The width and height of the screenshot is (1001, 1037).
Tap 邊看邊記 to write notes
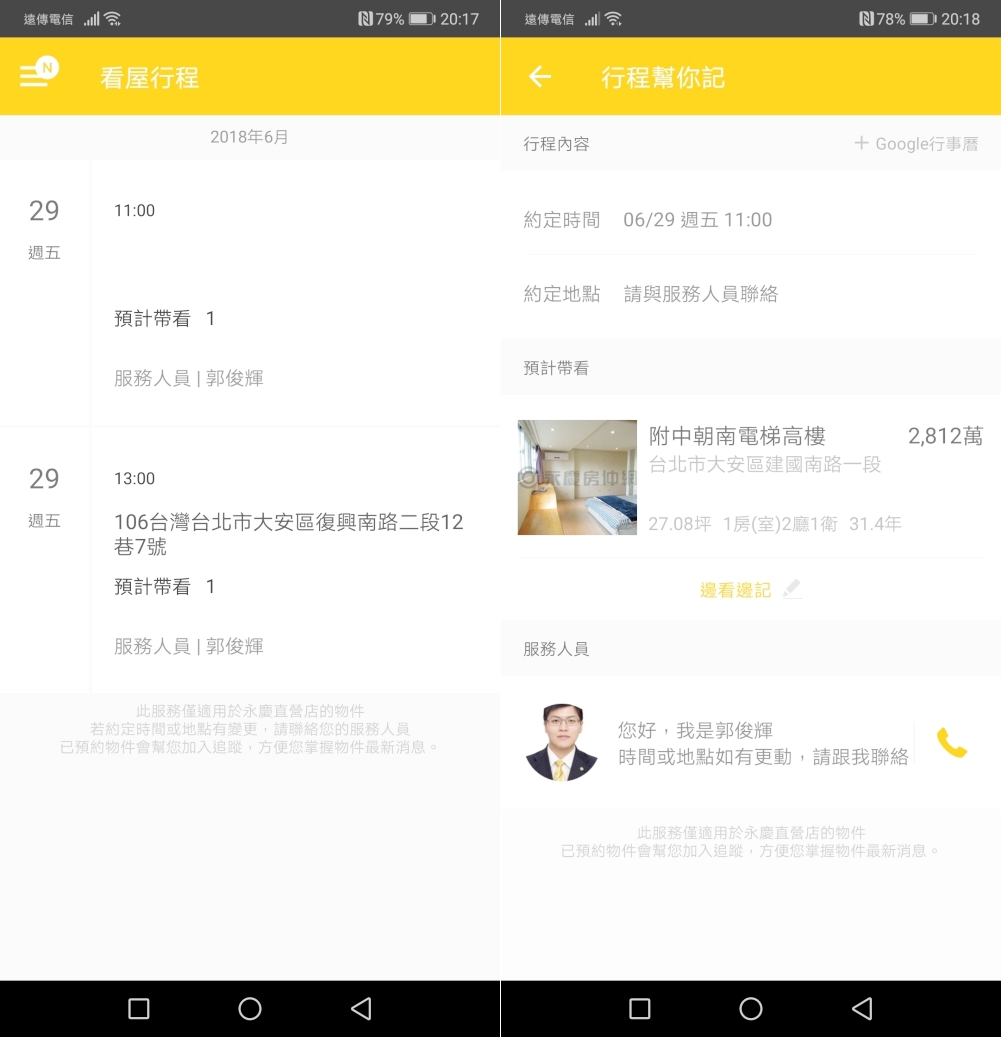[x=749, y=590]
